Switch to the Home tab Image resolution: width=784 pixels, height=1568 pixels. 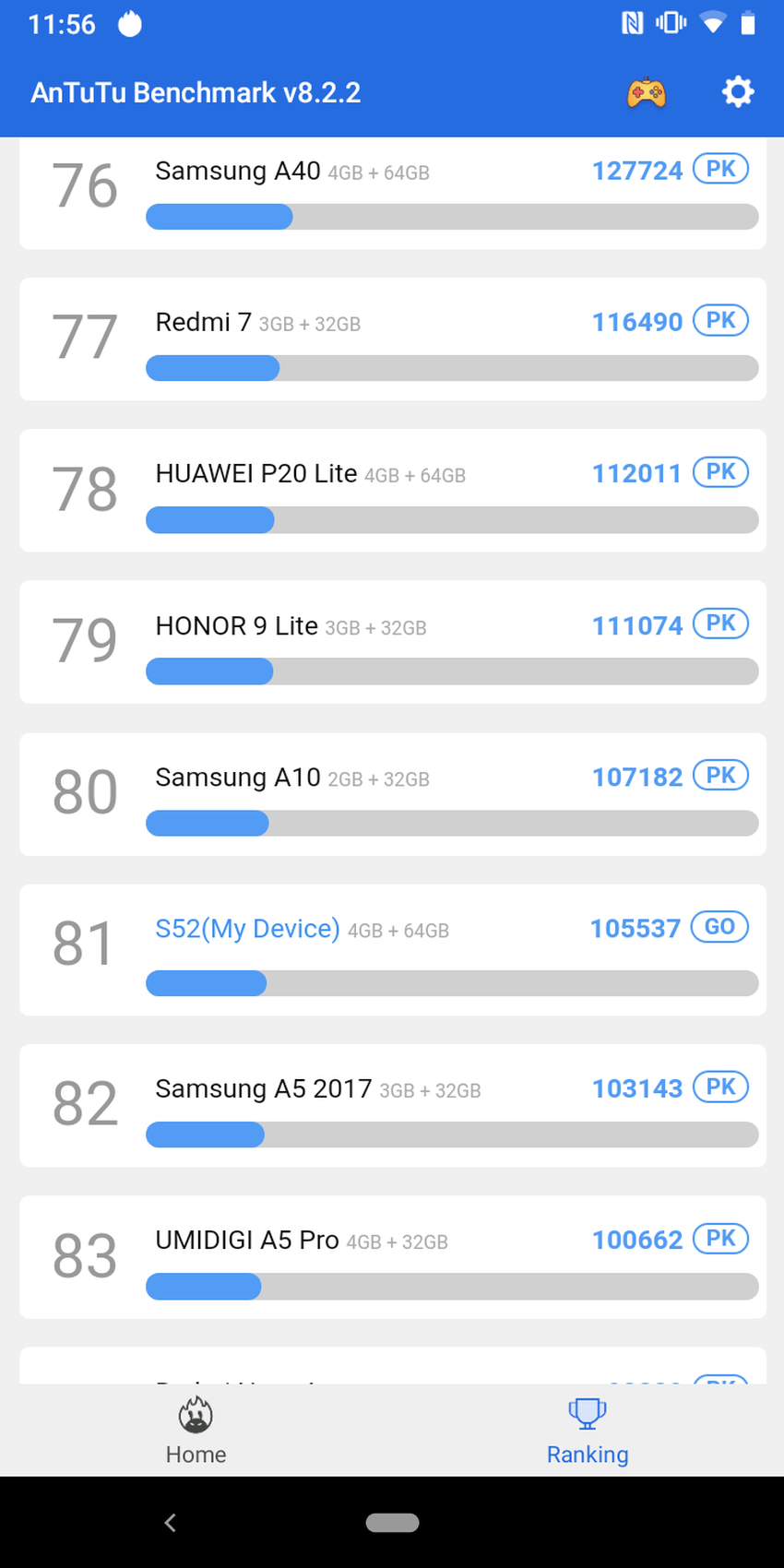pyautogui.click(x=196, y=1431)
